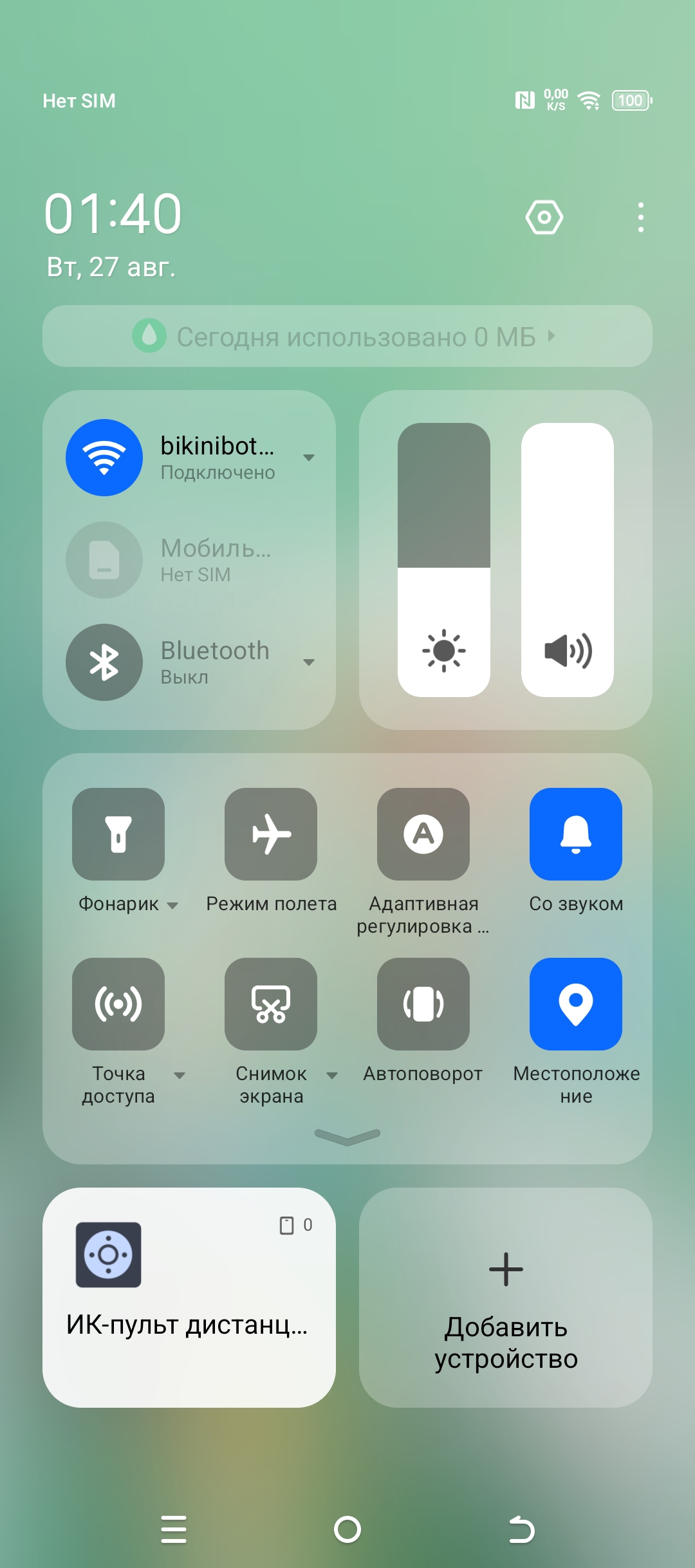Disable Местоположение location

(576, 1004)
